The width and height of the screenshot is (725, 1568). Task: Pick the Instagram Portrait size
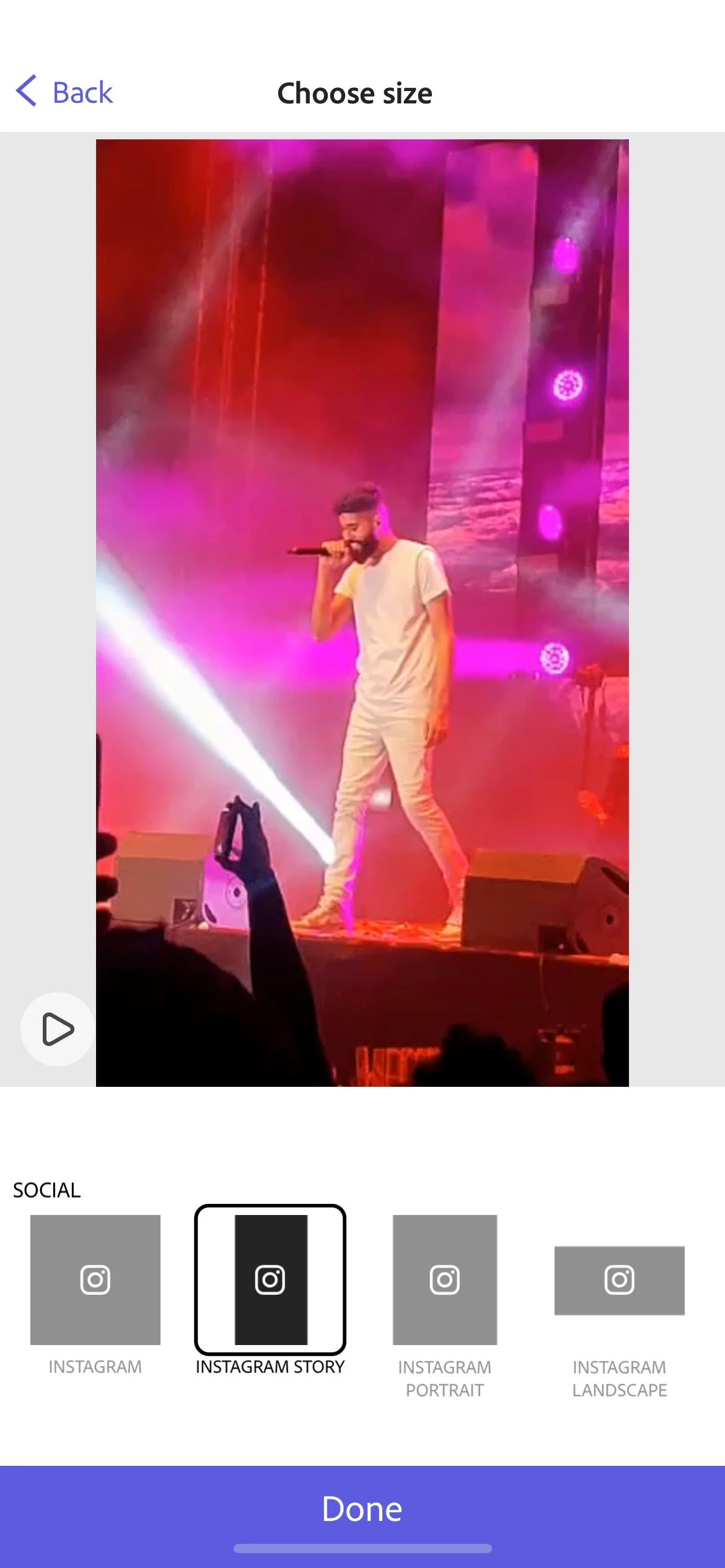[x=444, y=1279]
